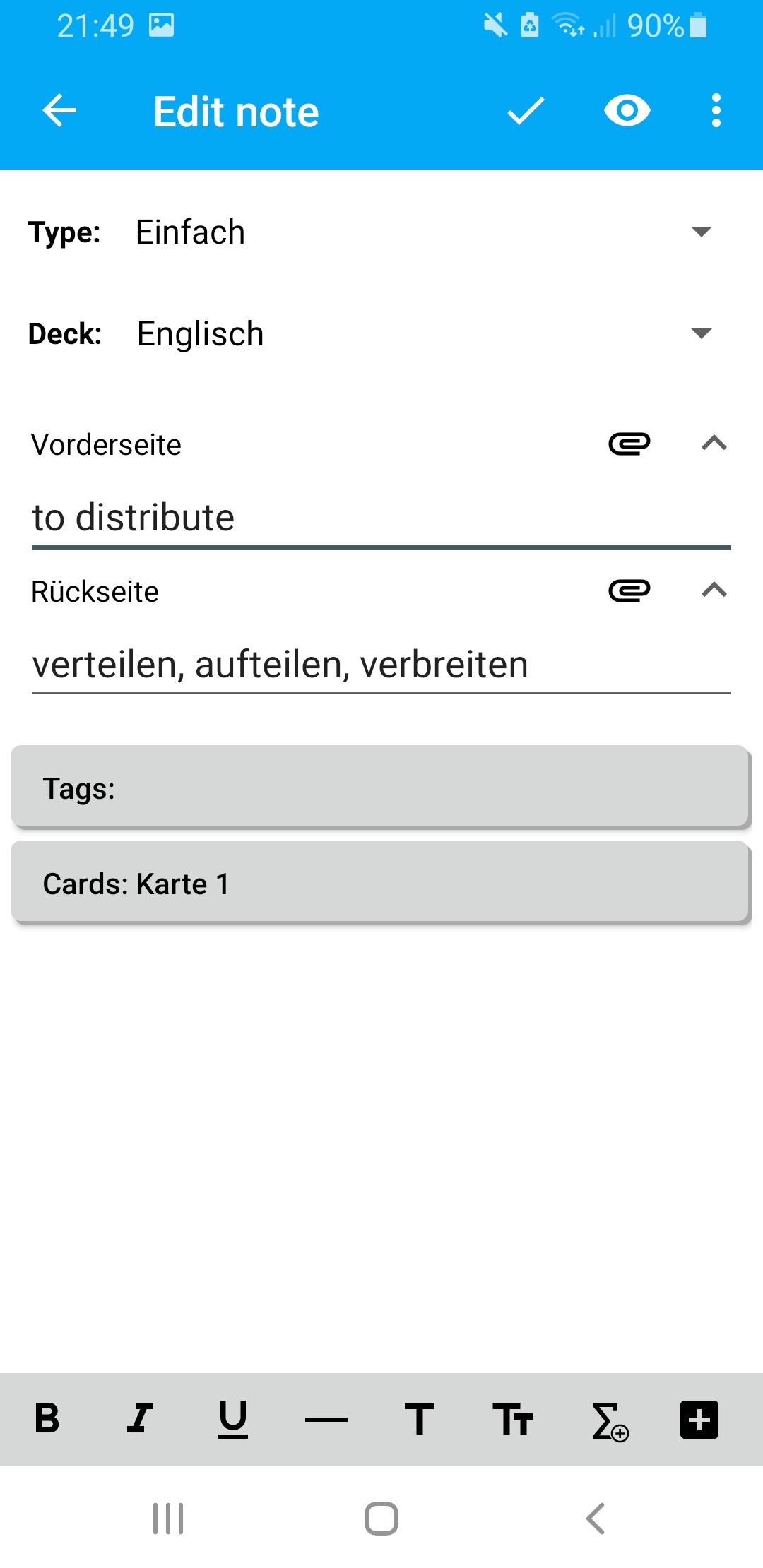This screenshot has height=1568, width=763.
Task: Apply underline formatting
Action: click(x=233, y=1418)
